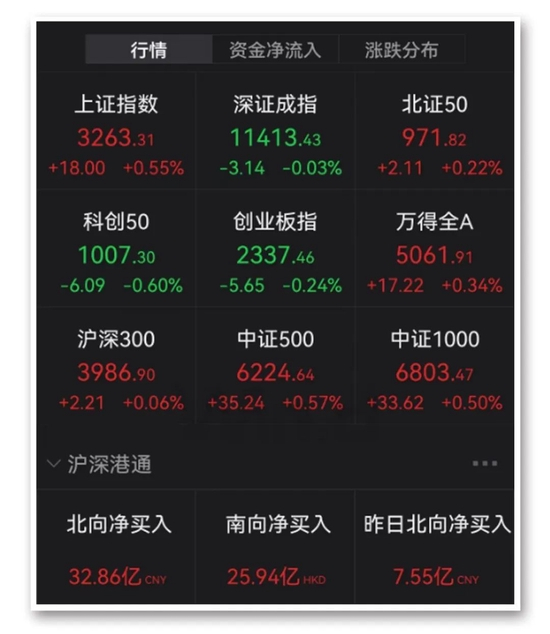Screen dimensions: 550x634
Task: Open the 深证成指 index tile
Action: [275, 131]
